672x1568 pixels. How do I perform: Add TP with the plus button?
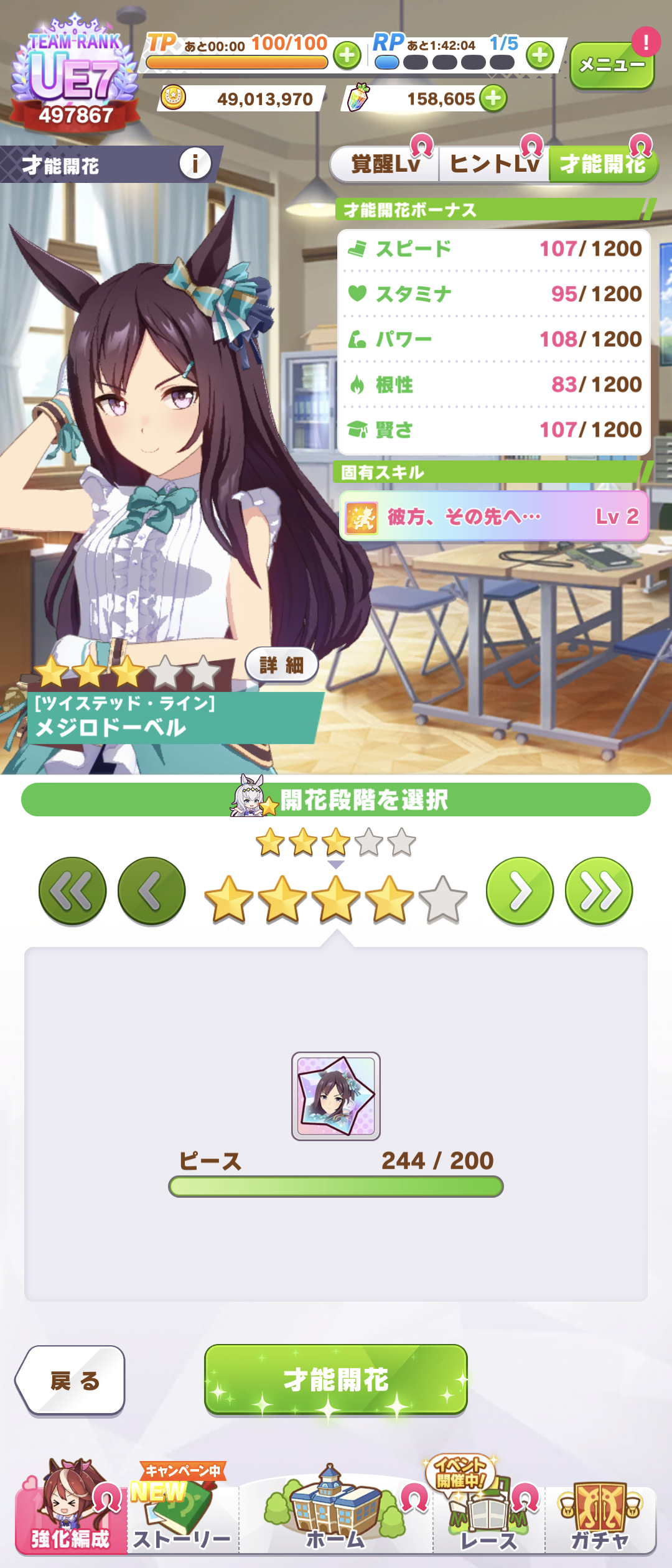[x=347, y=56]
